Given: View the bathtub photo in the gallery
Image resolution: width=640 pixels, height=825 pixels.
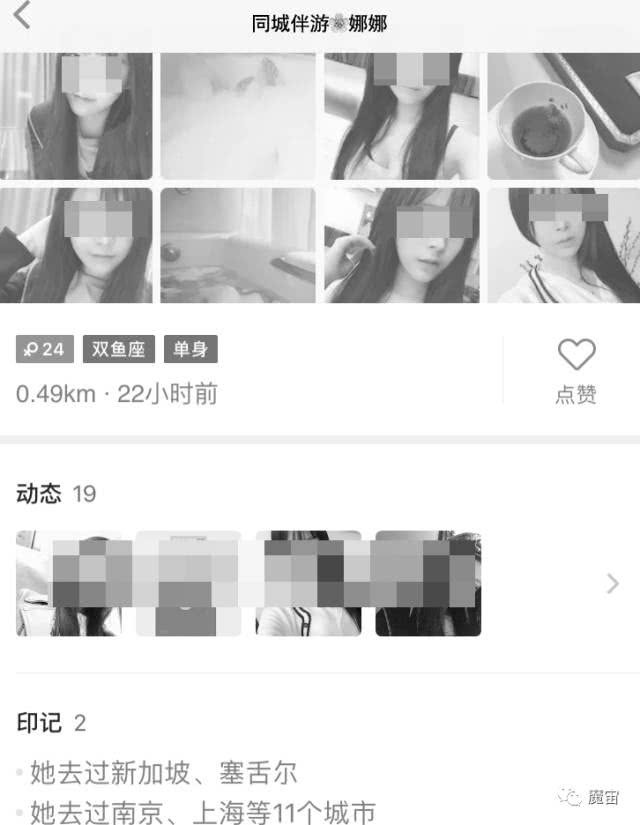Looking at the screenshot, I should (x=238, y=245).
